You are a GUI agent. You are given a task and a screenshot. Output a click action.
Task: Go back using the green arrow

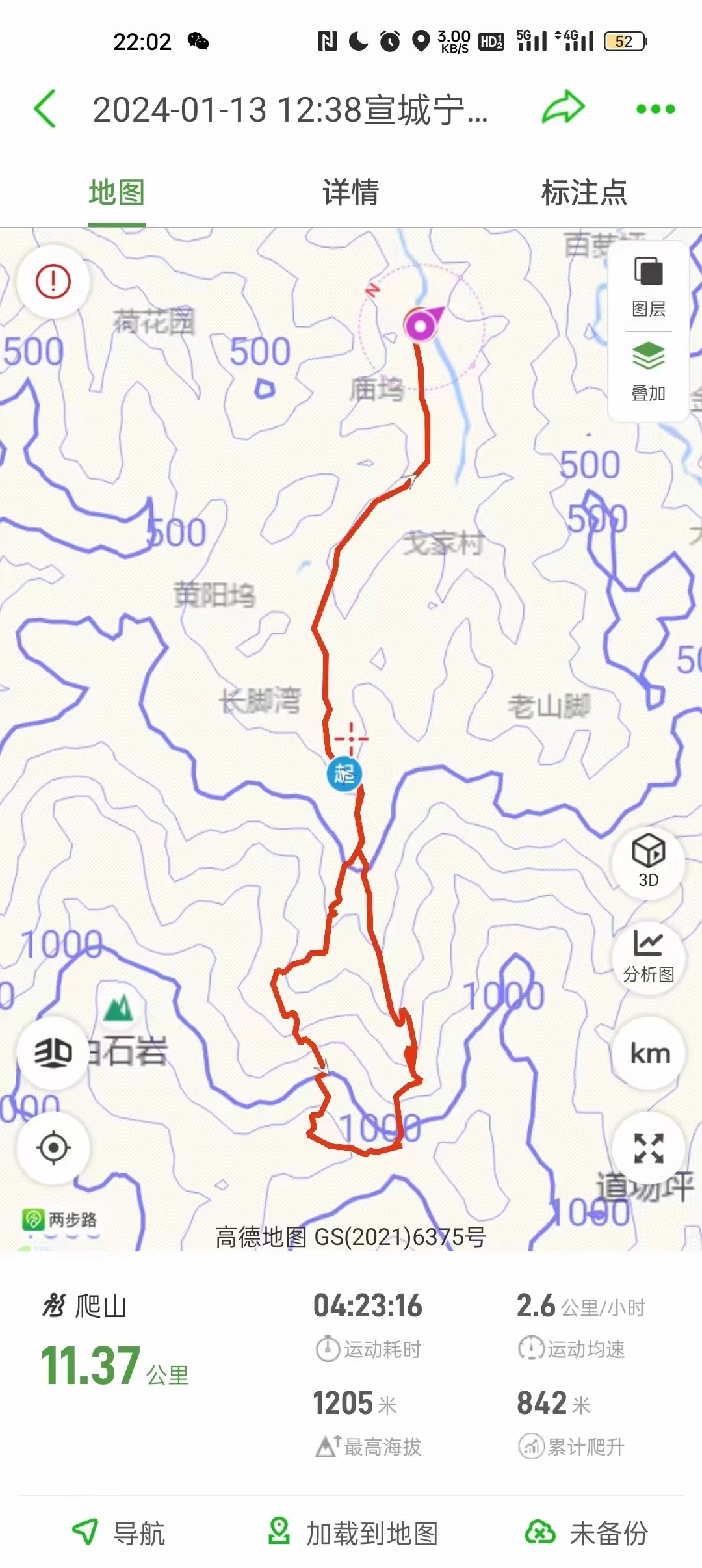[x=45, y=109]
